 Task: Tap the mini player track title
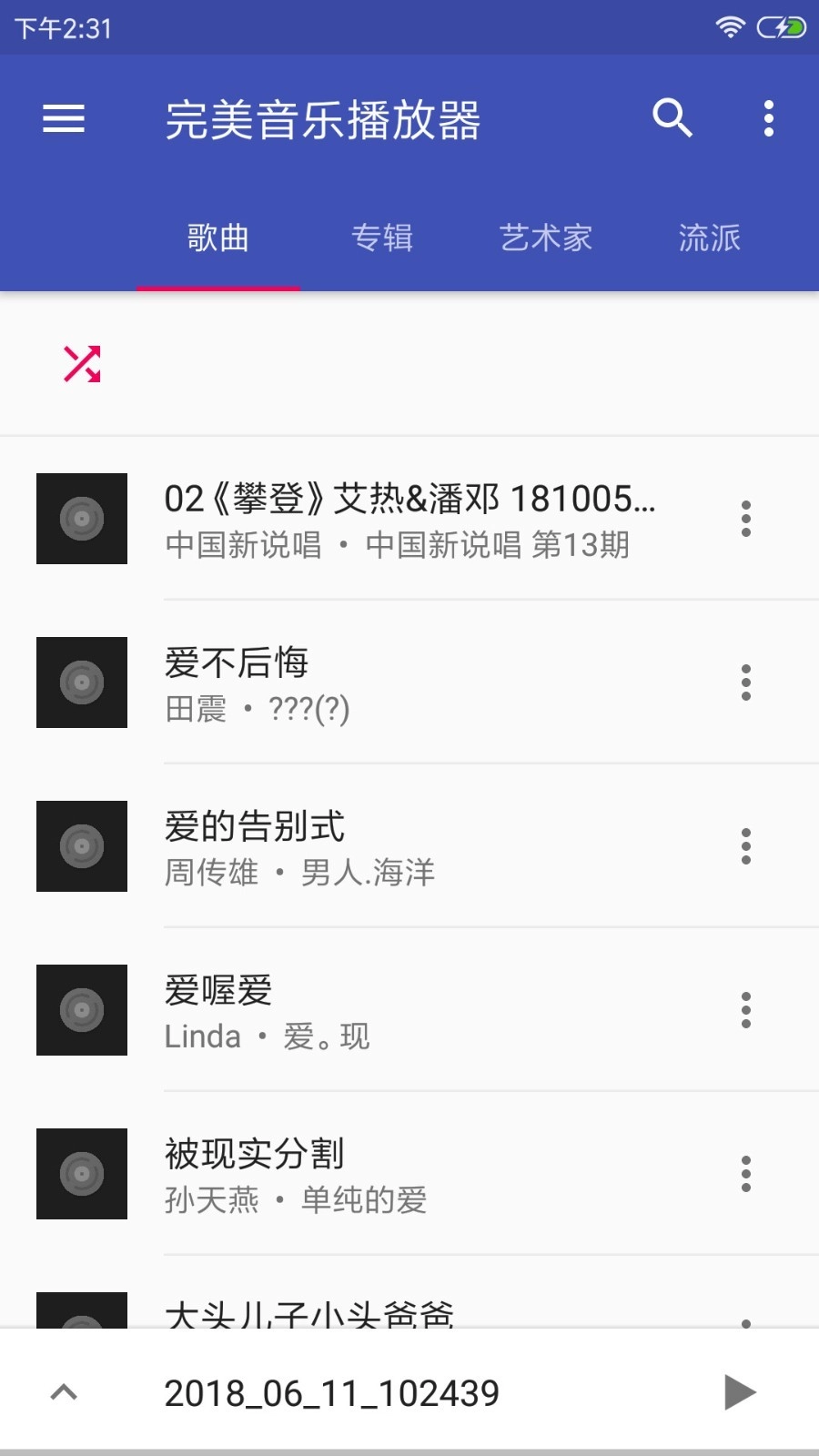tap(331, 1391)
